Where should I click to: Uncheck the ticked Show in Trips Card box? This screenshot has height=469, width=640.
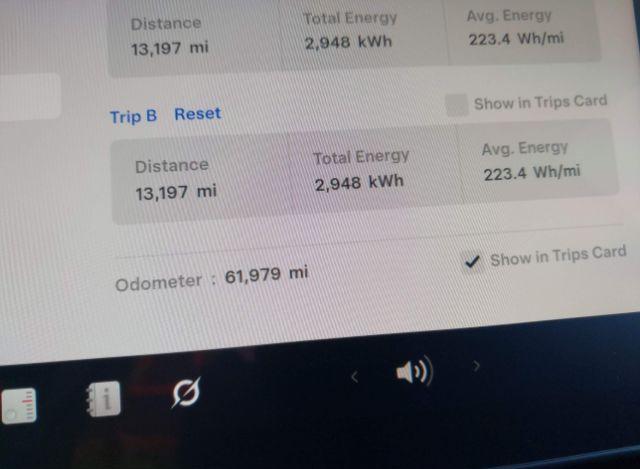pos(473,262)
